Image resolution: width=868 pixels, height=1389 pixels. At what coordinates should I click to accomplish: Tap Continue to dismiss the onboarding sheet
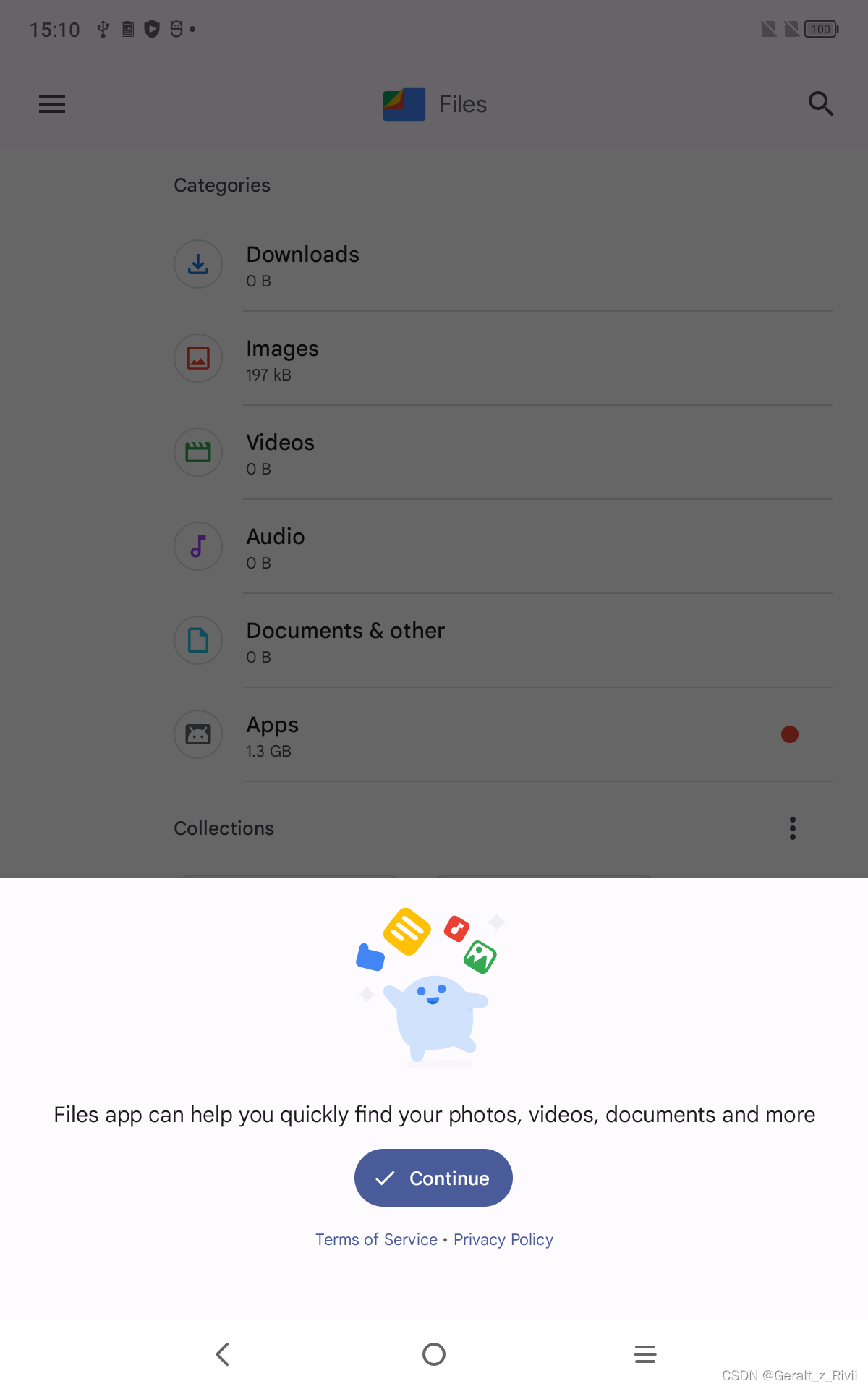coord(433,1178)
